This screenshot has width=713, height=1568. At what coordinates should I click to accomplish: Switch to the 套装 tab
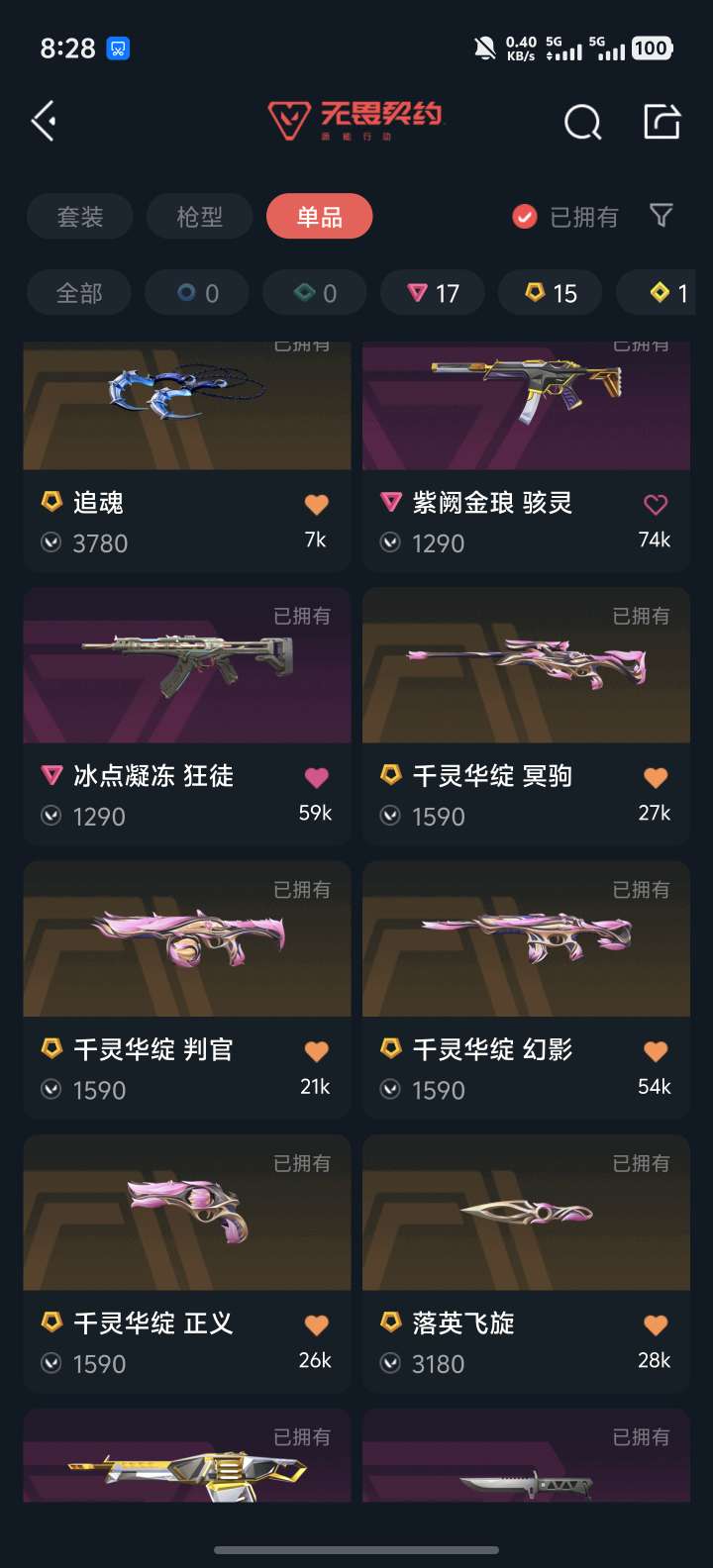tap(80, 217)
